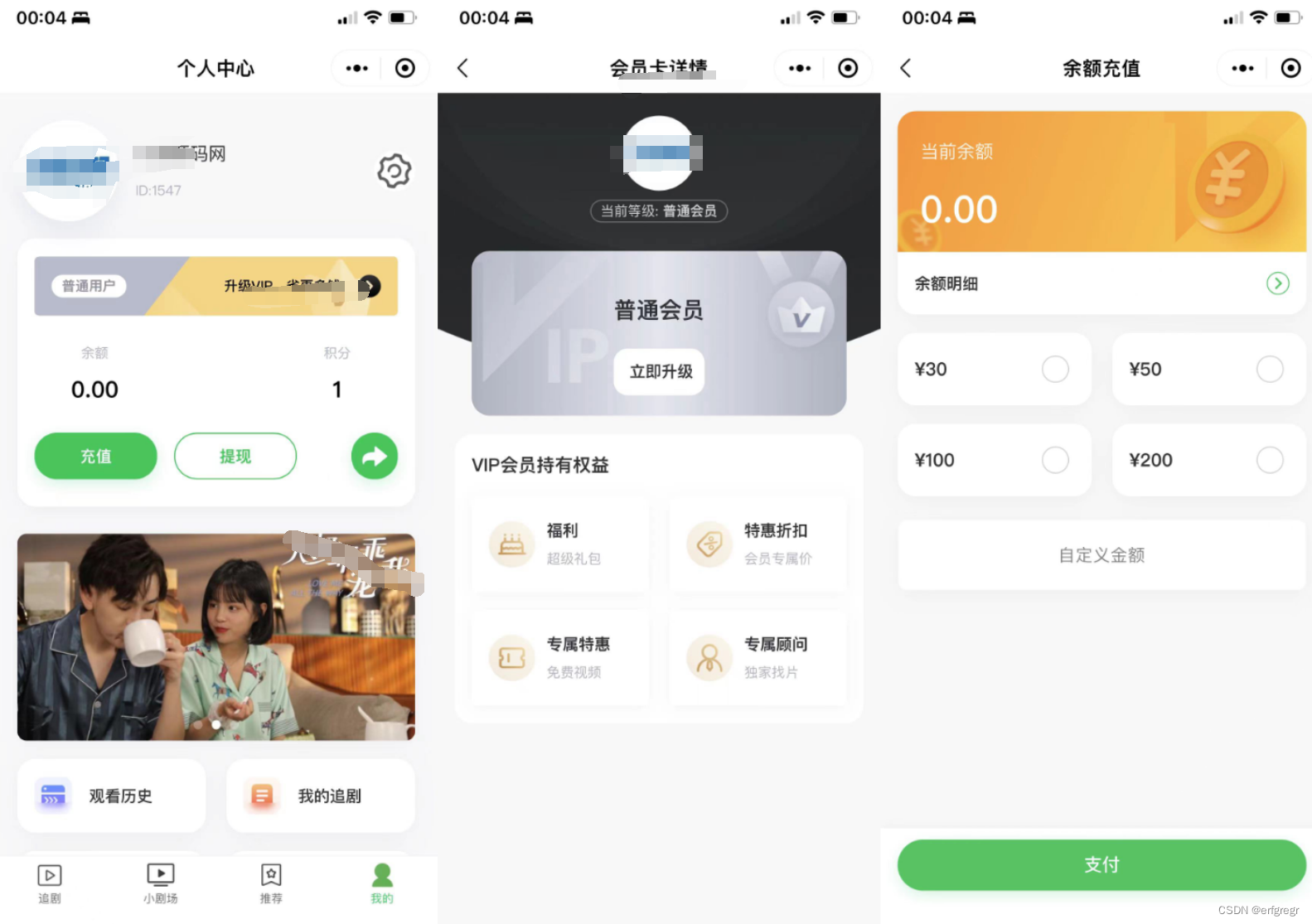The width and height of the screenshot is (1312, 924).
Task: Open settings gear on 个人中心 page
Action: tap(395, 171)
